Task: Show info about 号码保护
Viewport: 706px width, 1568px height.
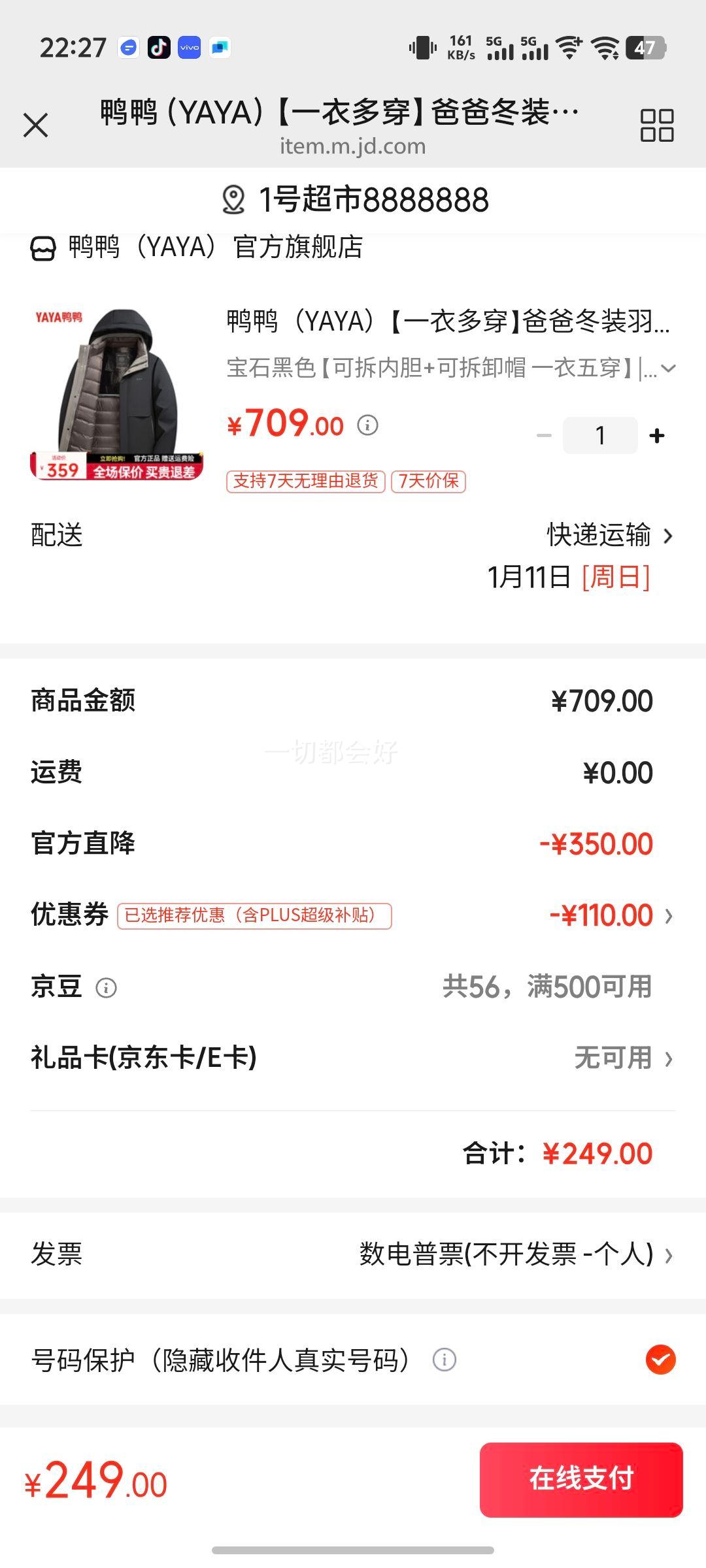Action: pyautogui.click(x=445, y=1360)
